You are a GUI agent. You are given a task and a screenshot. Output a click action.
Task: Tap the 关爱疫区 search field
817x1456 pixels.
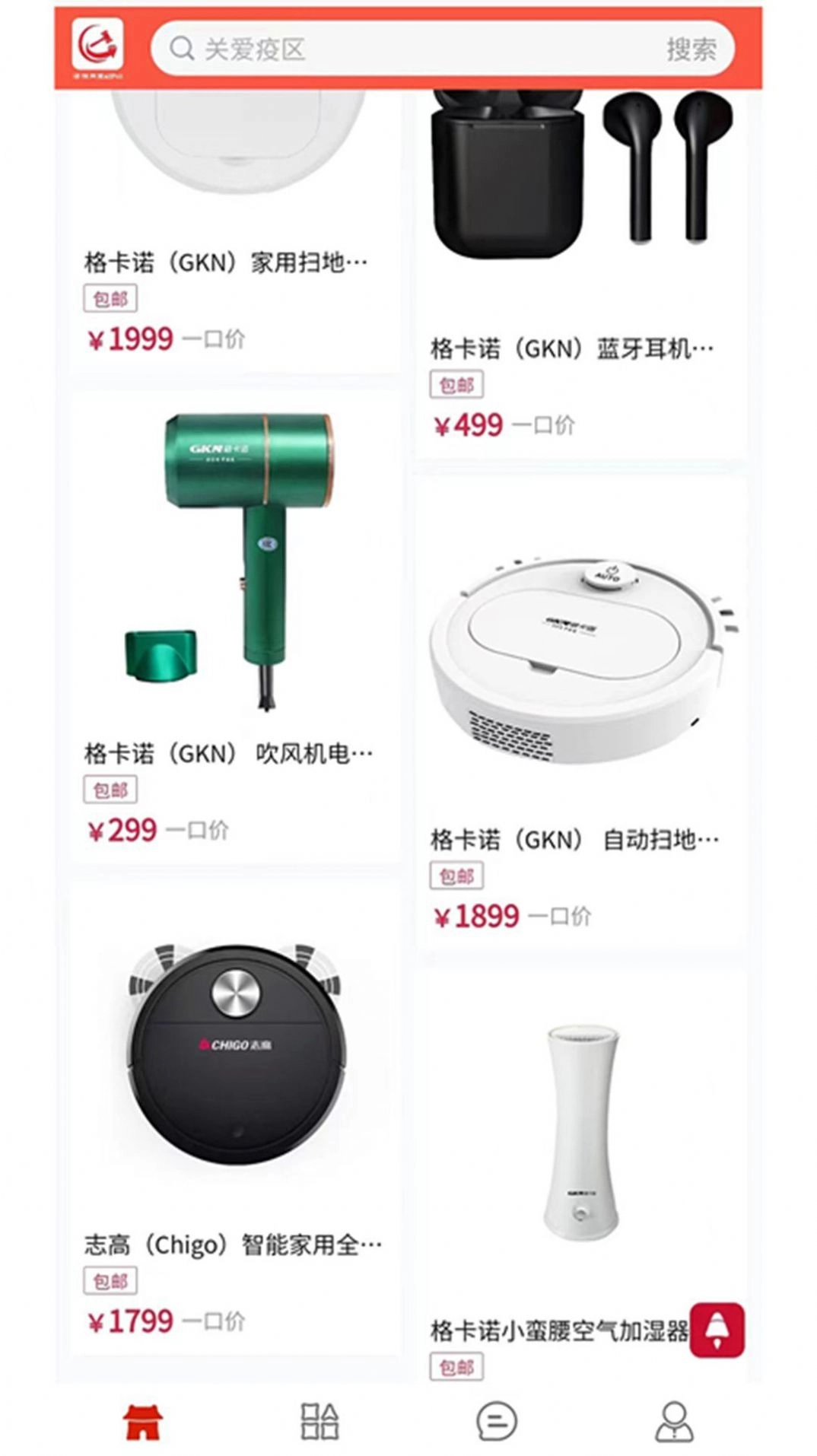click(411, 49)
